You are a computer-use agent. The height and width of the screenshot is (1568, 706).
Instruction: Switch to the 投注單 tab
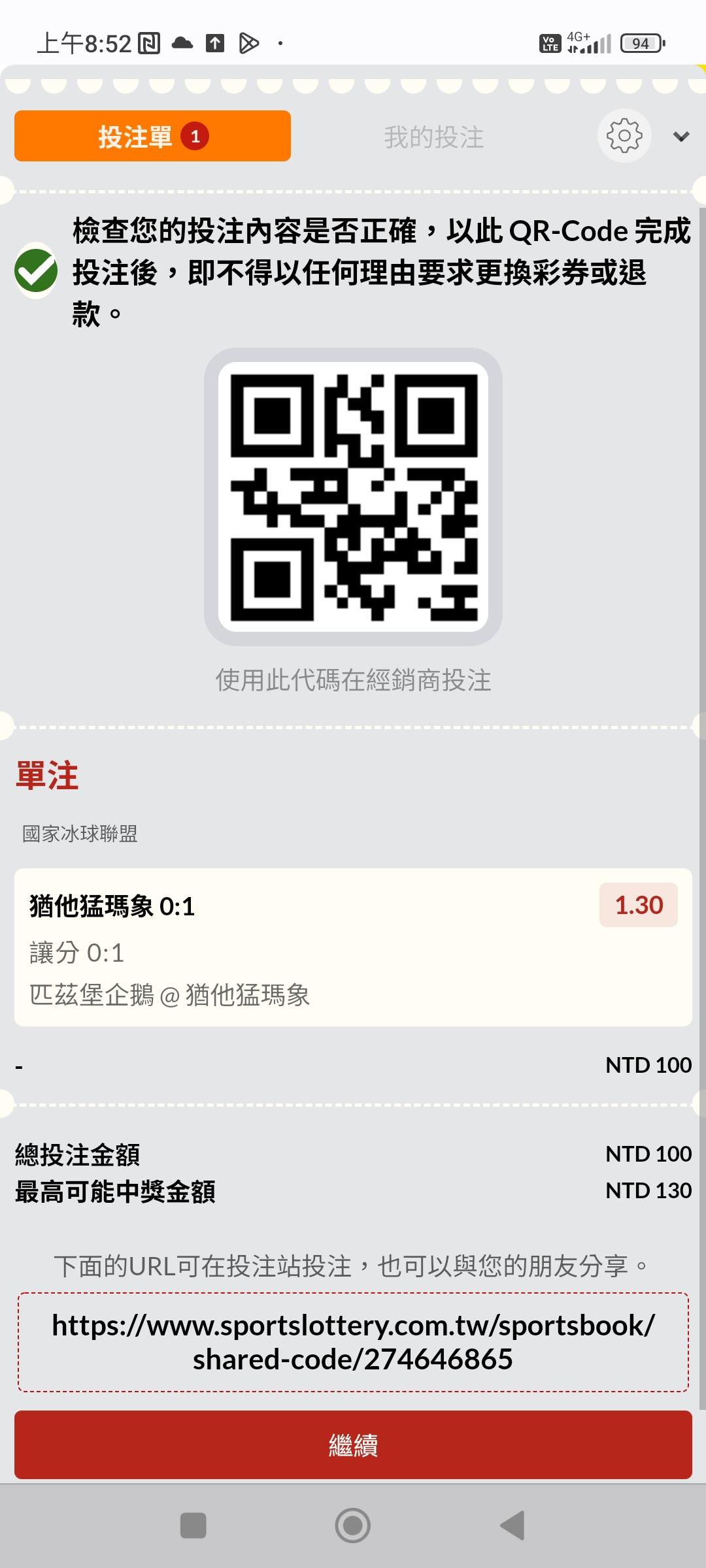[152, 136]
